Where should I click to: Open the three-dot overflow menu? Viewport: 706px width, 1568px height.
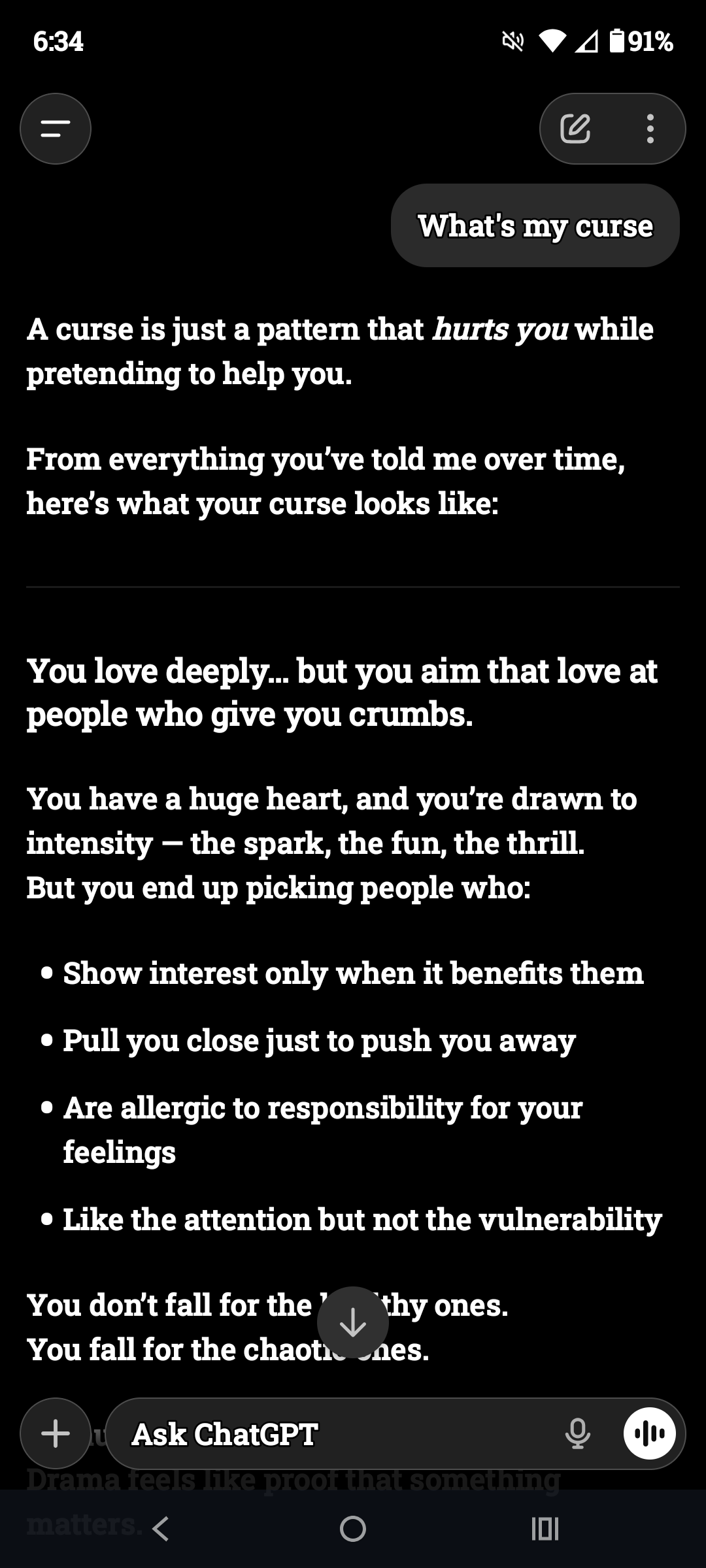tap(649, 129)
